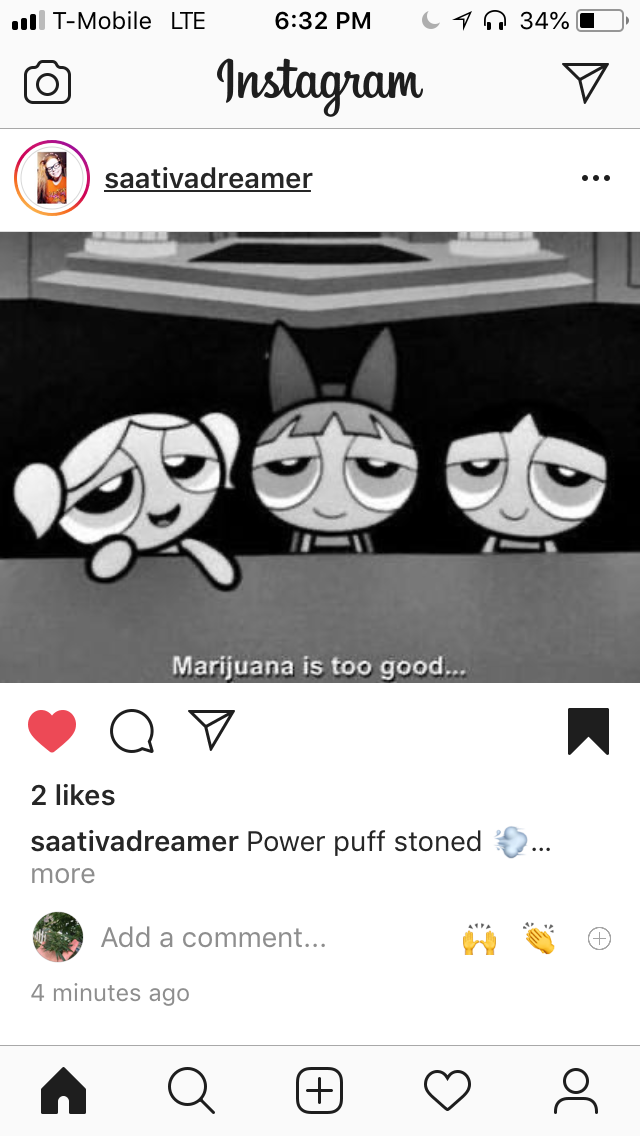Viewport: 640px width, 1136px height.
Task: Open more emoji options plus icon
Action: pos(599,938)
